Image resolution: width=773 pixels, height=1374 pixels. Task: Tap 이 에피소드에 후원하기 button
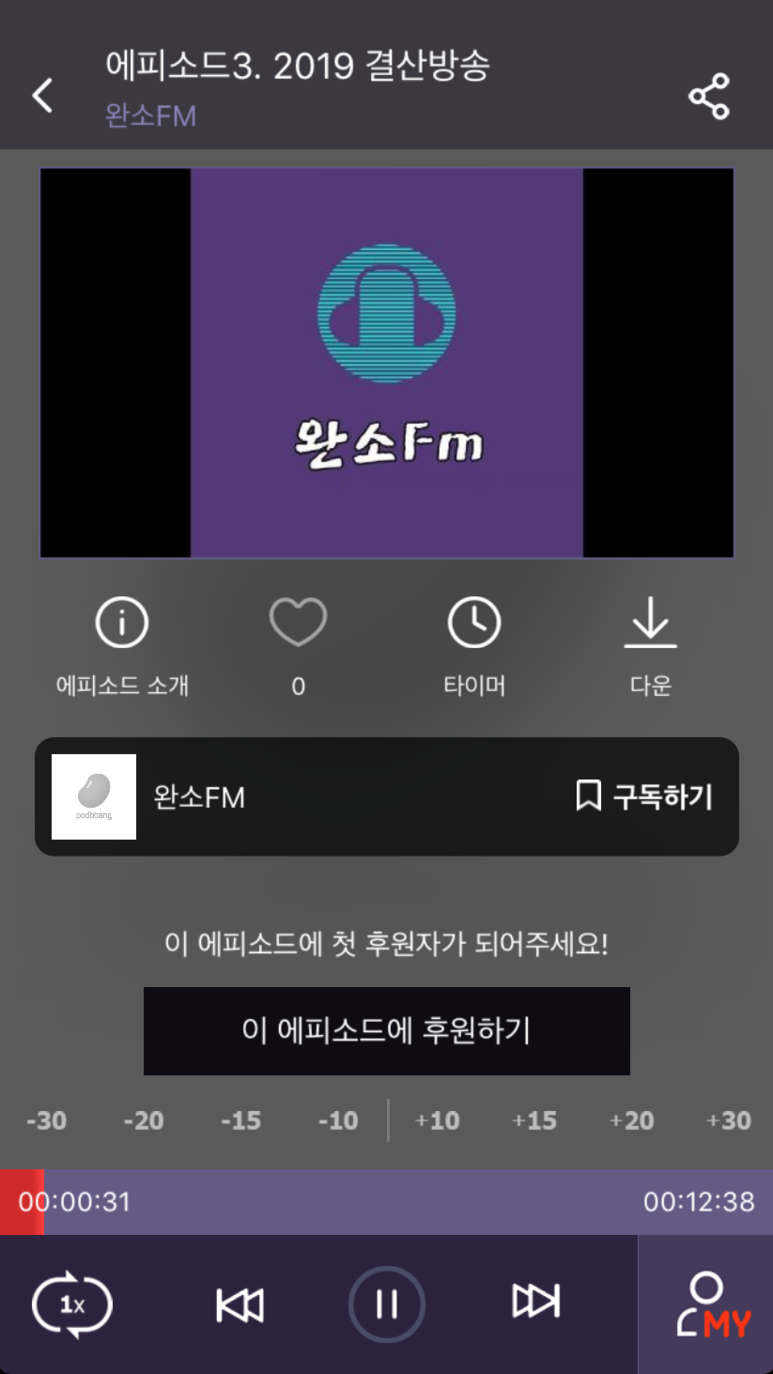[387, 1031]
